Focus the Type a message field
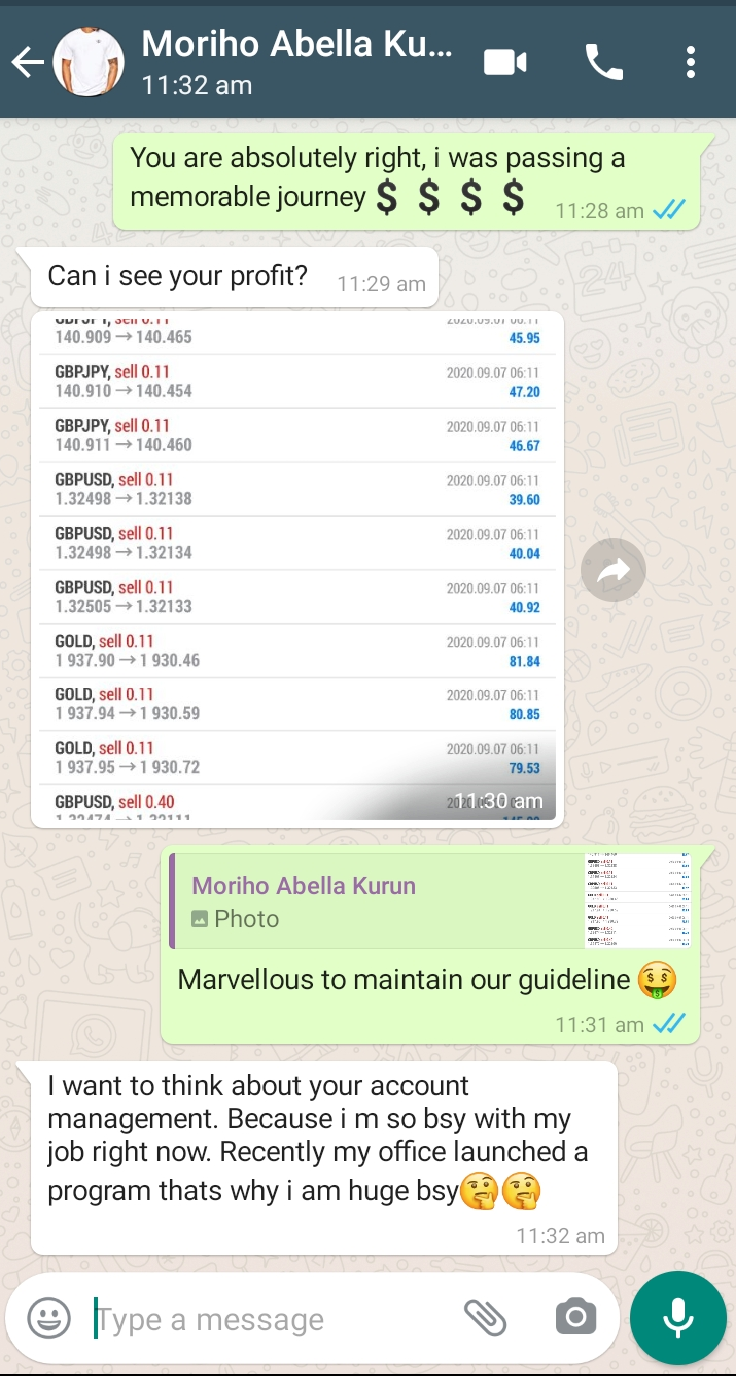Screen dimensions: 736x1376 [x=270, y=1319]
